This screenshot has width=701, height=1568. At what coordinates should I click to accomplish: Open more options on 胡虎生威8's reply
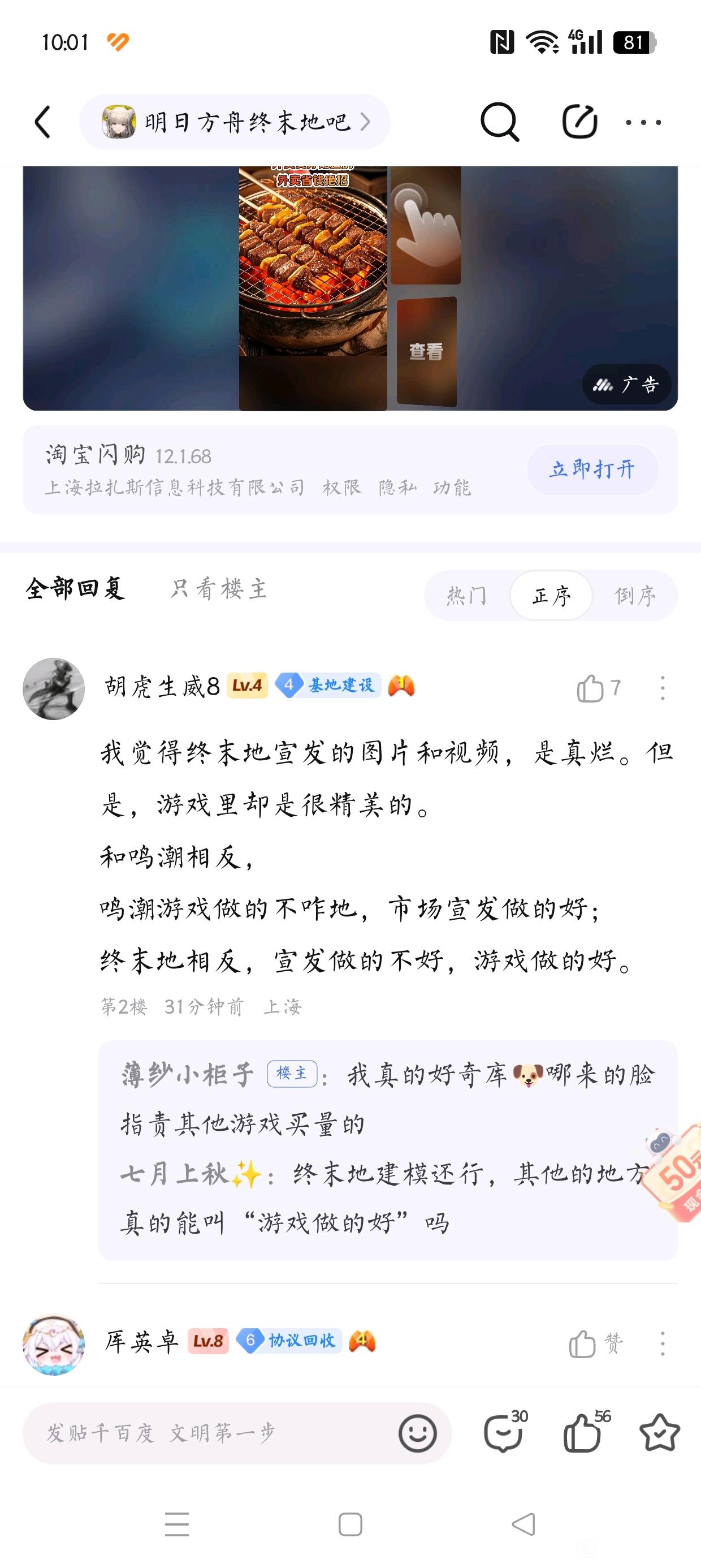[662, 688]
